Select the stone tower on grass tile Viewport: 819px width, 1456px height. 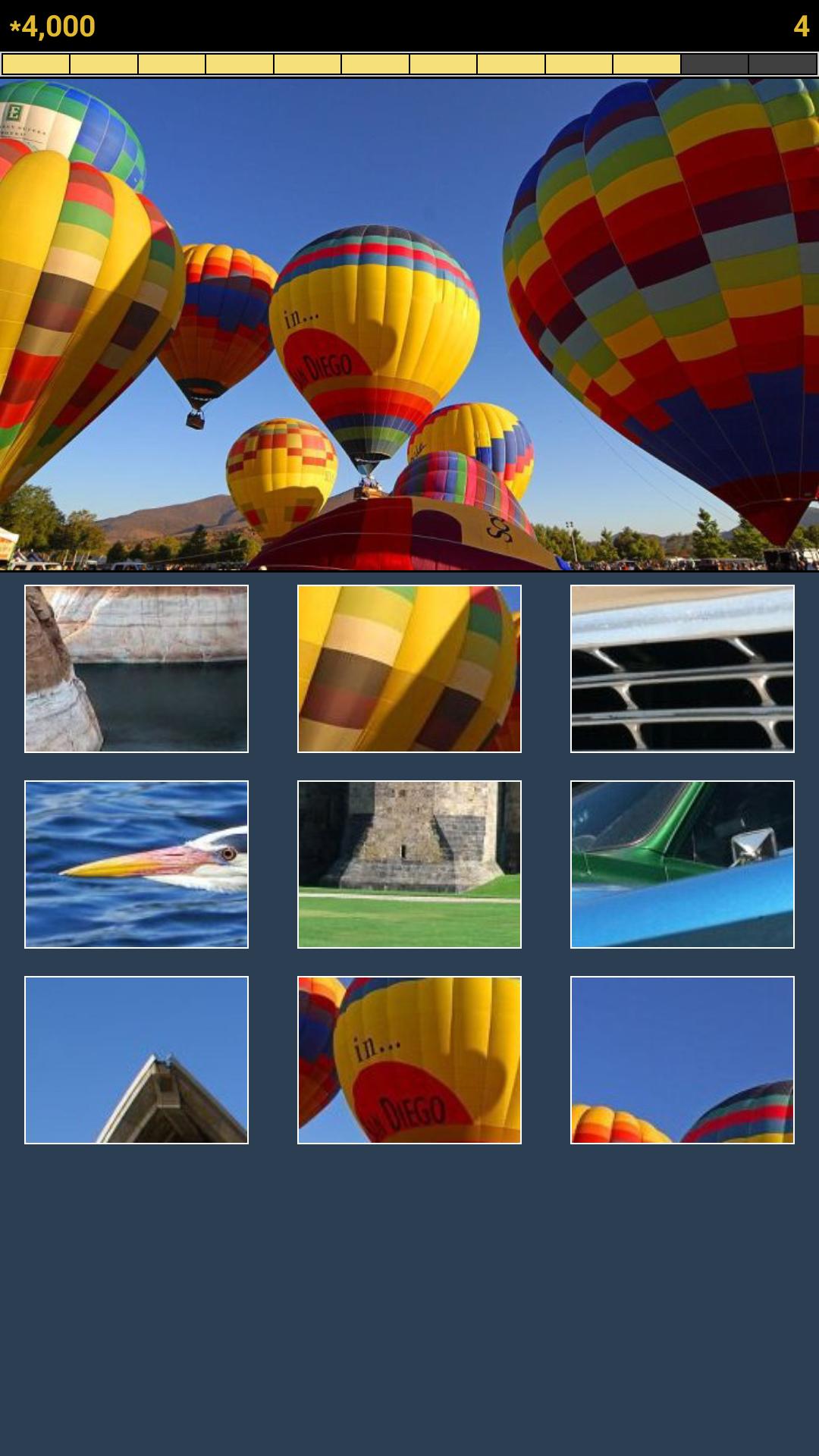409,864
